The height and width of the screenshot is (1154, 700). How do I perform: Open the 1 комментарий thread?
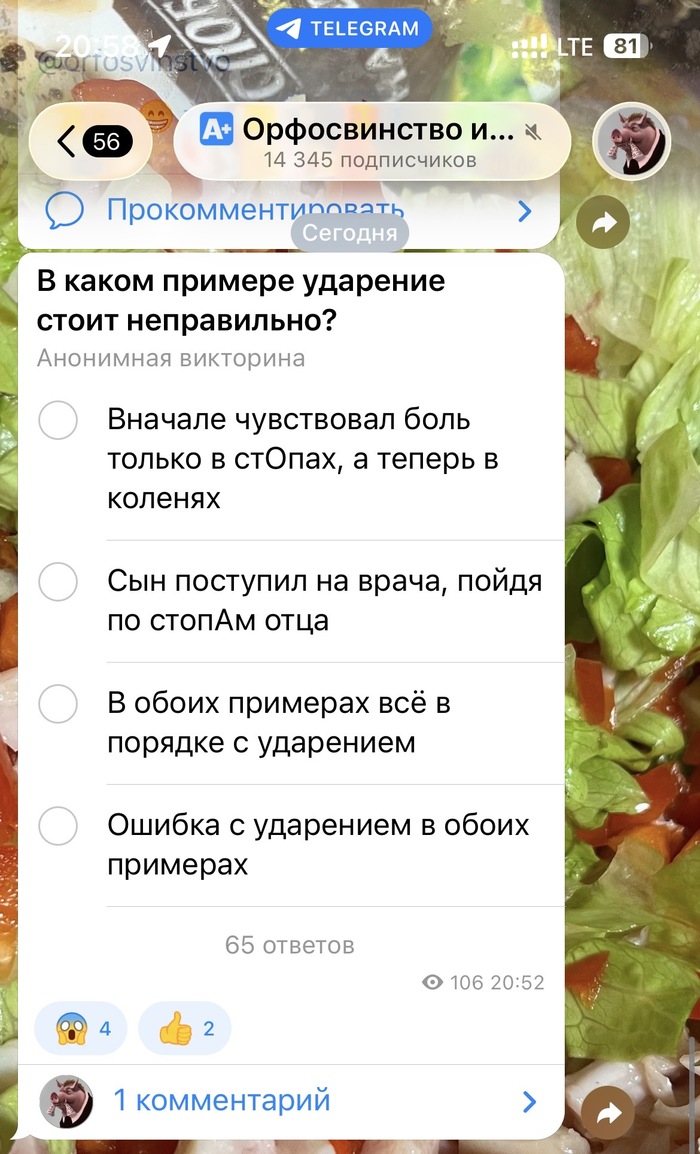coord(290,1101)
